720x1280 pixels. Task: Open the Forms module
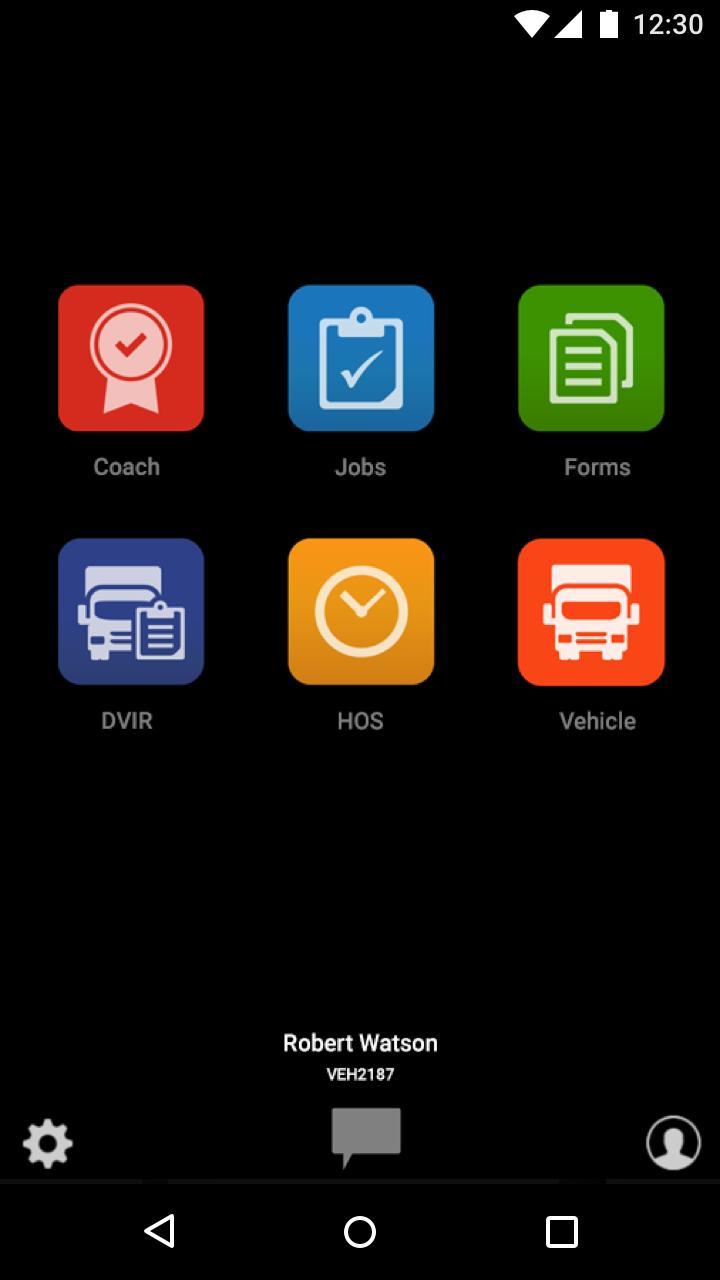click(x=590, y=358)
